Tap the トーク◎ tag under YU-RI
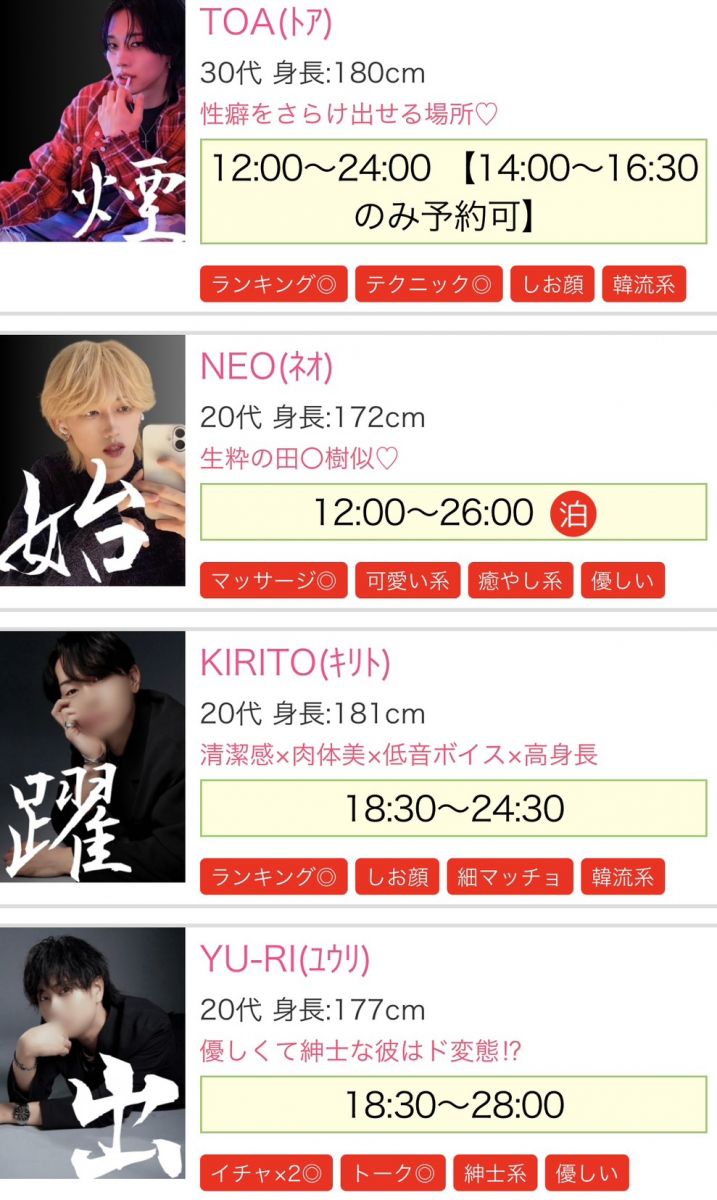This screenshot has height=1200, width=717. (x=392, y=1173)
